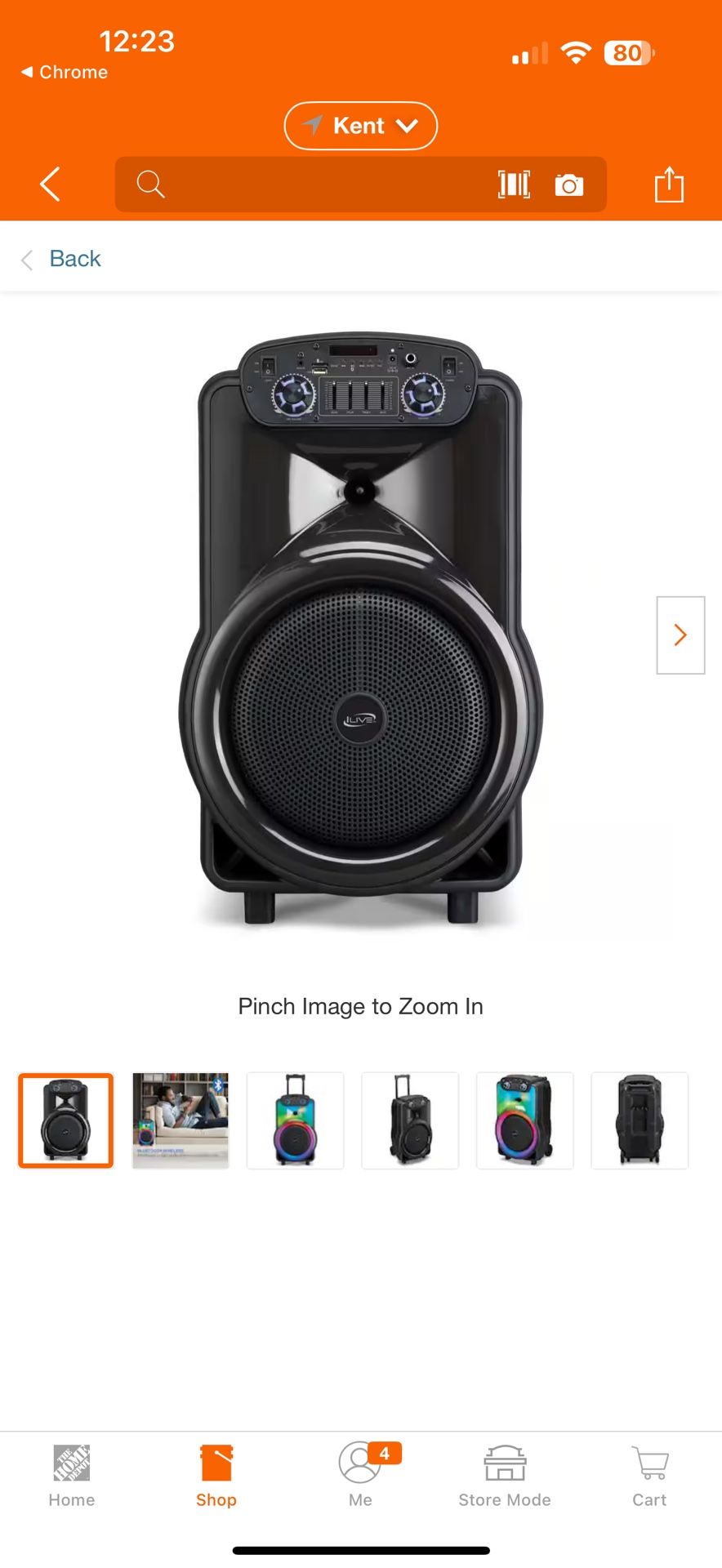The width and height of the screenshot is (722, 1568).
Task: Select the speaker with telescoping handle thumbnail
Action: pos(410,1120)
